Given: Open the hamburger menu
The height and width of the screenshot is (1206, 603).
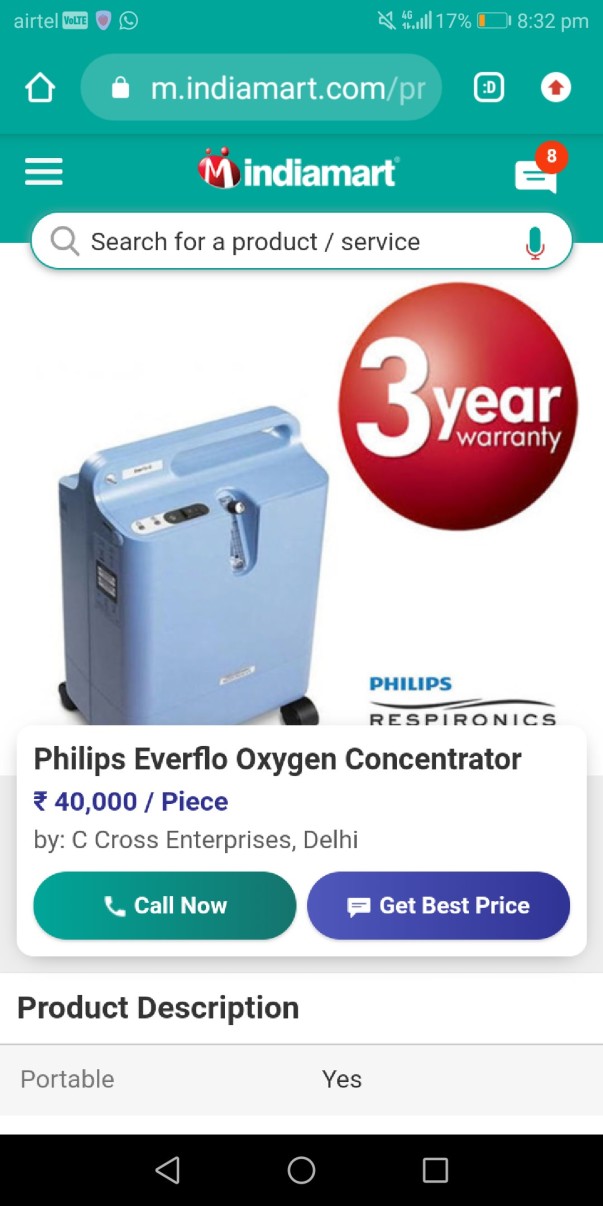Looking at the screenshot, I should 43,172.
